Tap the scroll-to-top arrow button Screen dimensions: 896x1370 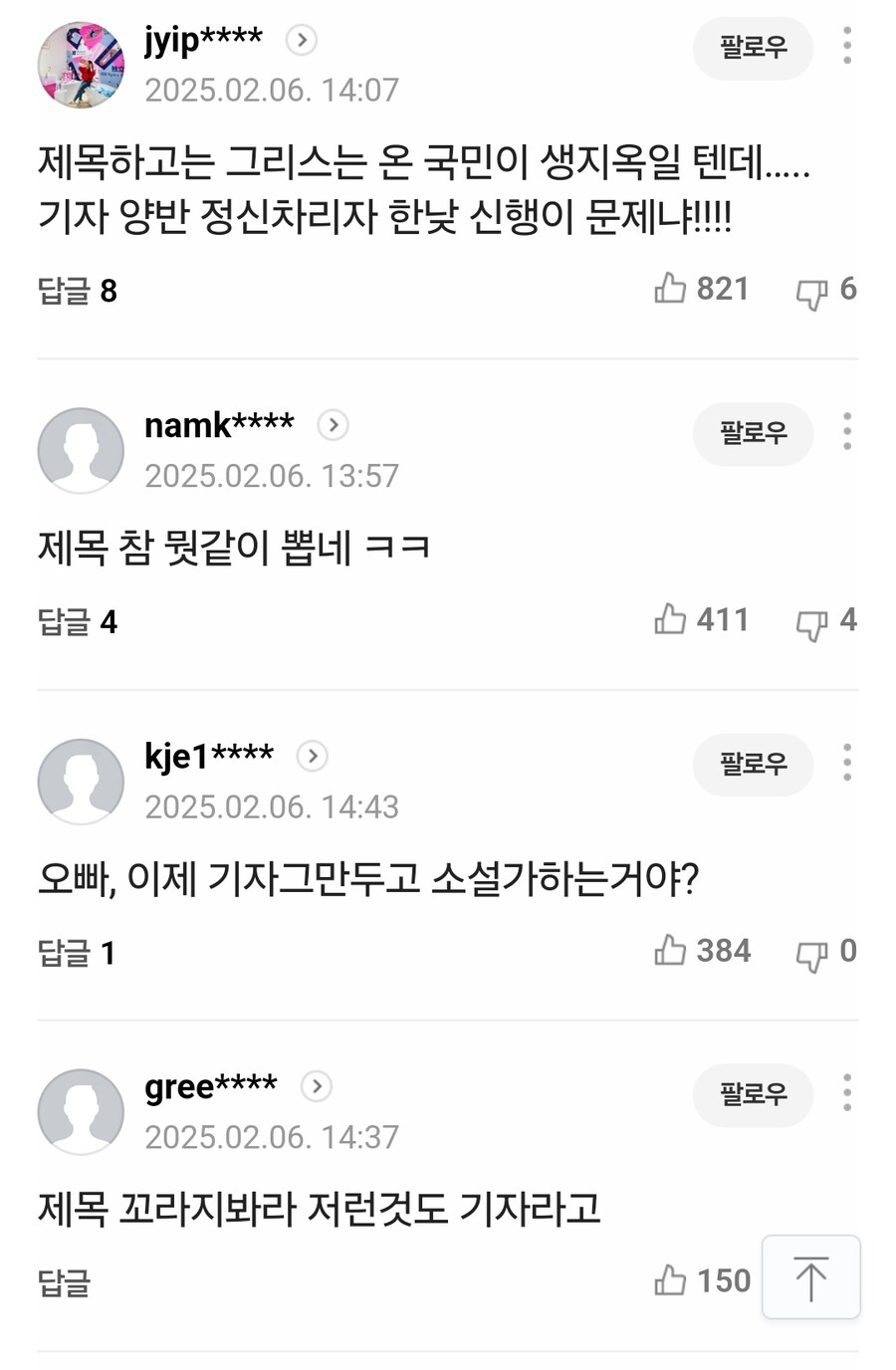click(x=810, y=1278)
